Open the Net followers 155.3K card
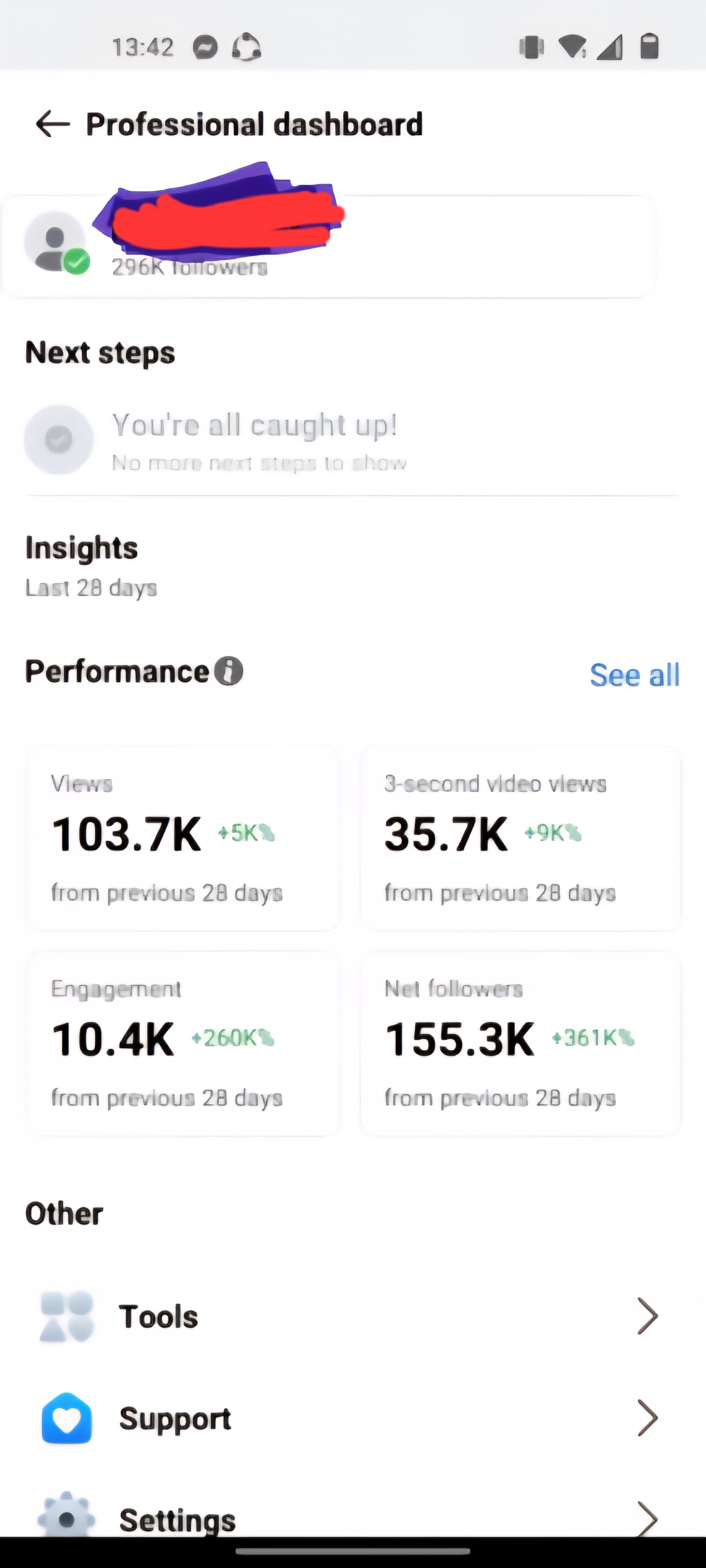Viewport: 706px width, 1568px height. pos(520,1043)
